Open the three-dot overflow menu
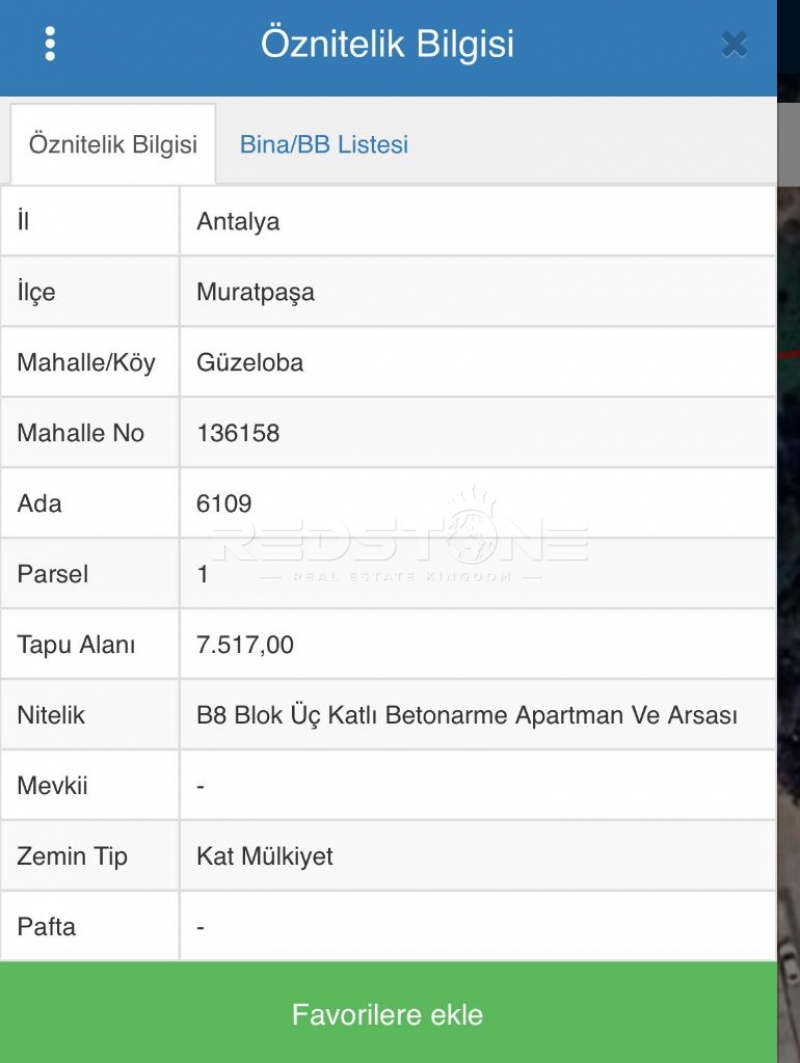Screen dimensions: 800x1063 [x=50, y=44]
